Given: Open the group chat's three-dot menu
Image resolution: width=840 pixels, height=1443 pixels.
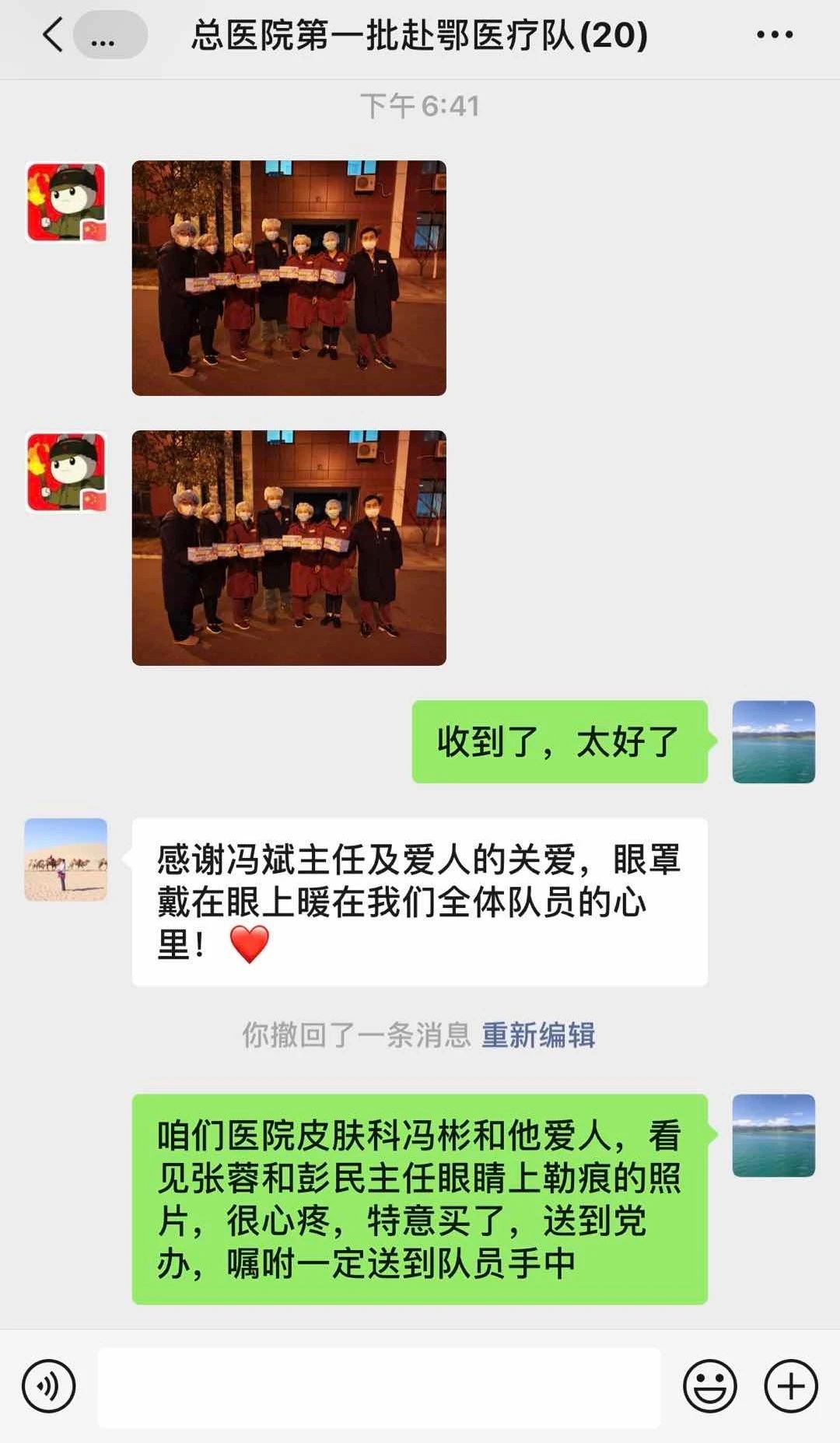Looking at the screenshot, I should pyautogui.click(x=775, y=35).
